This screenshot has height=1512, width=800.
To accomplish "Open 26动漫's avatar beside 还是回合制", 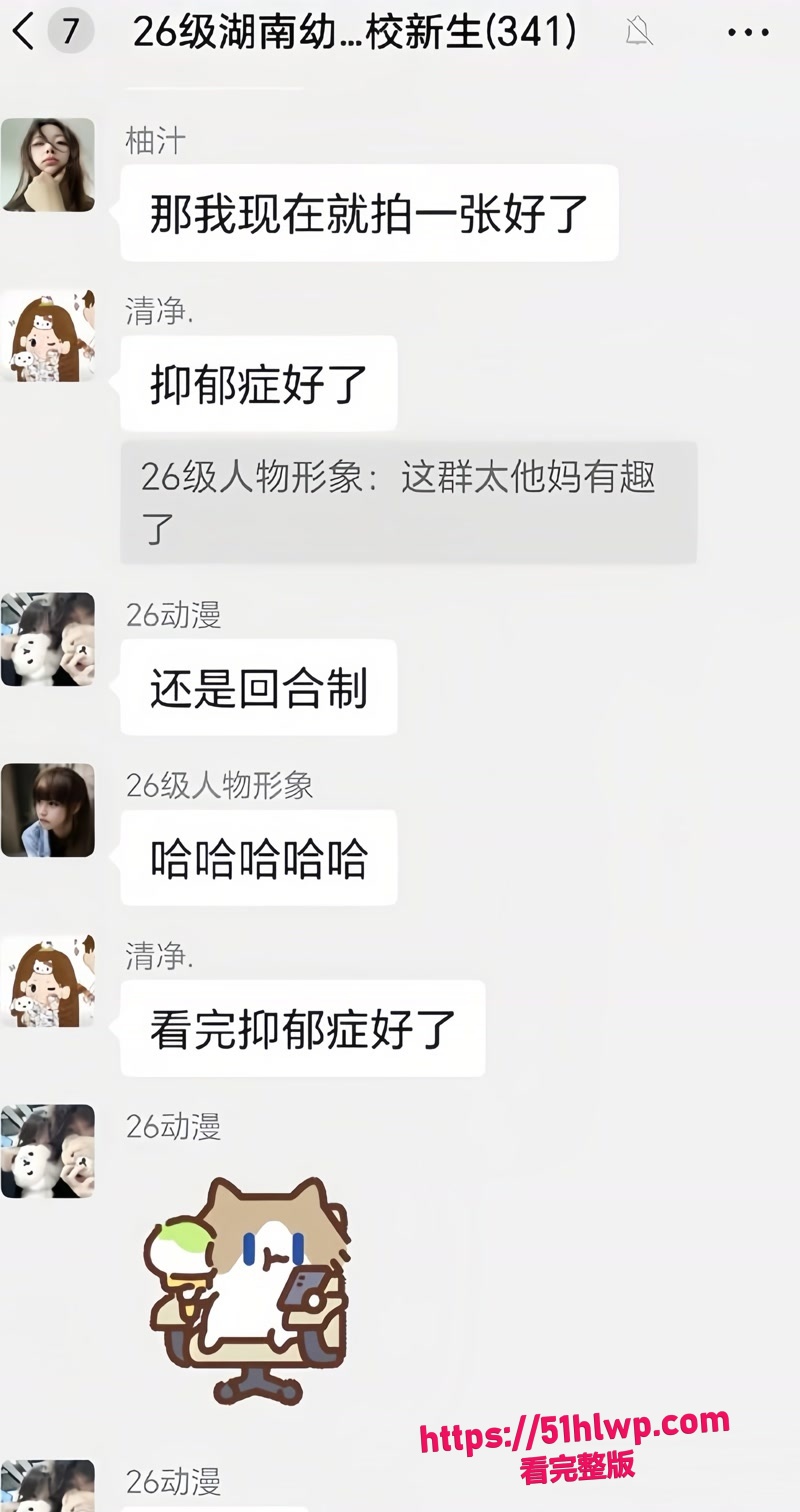I will tap(48, 639).
